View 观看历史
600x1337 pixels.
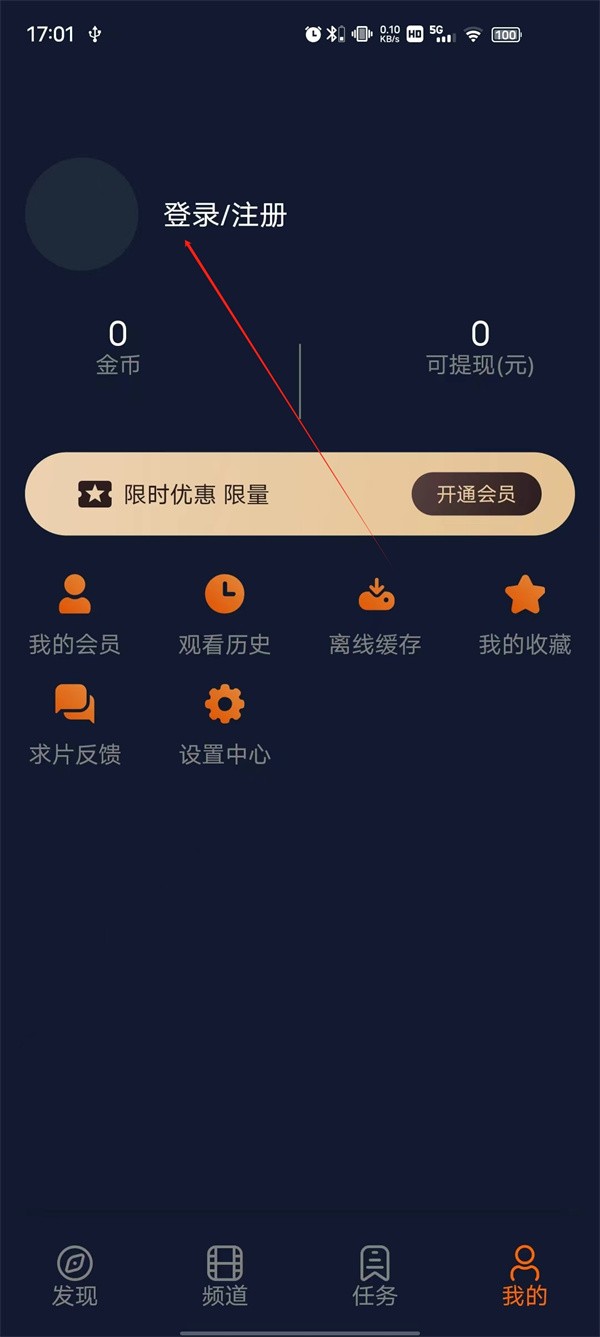point(225,615)
